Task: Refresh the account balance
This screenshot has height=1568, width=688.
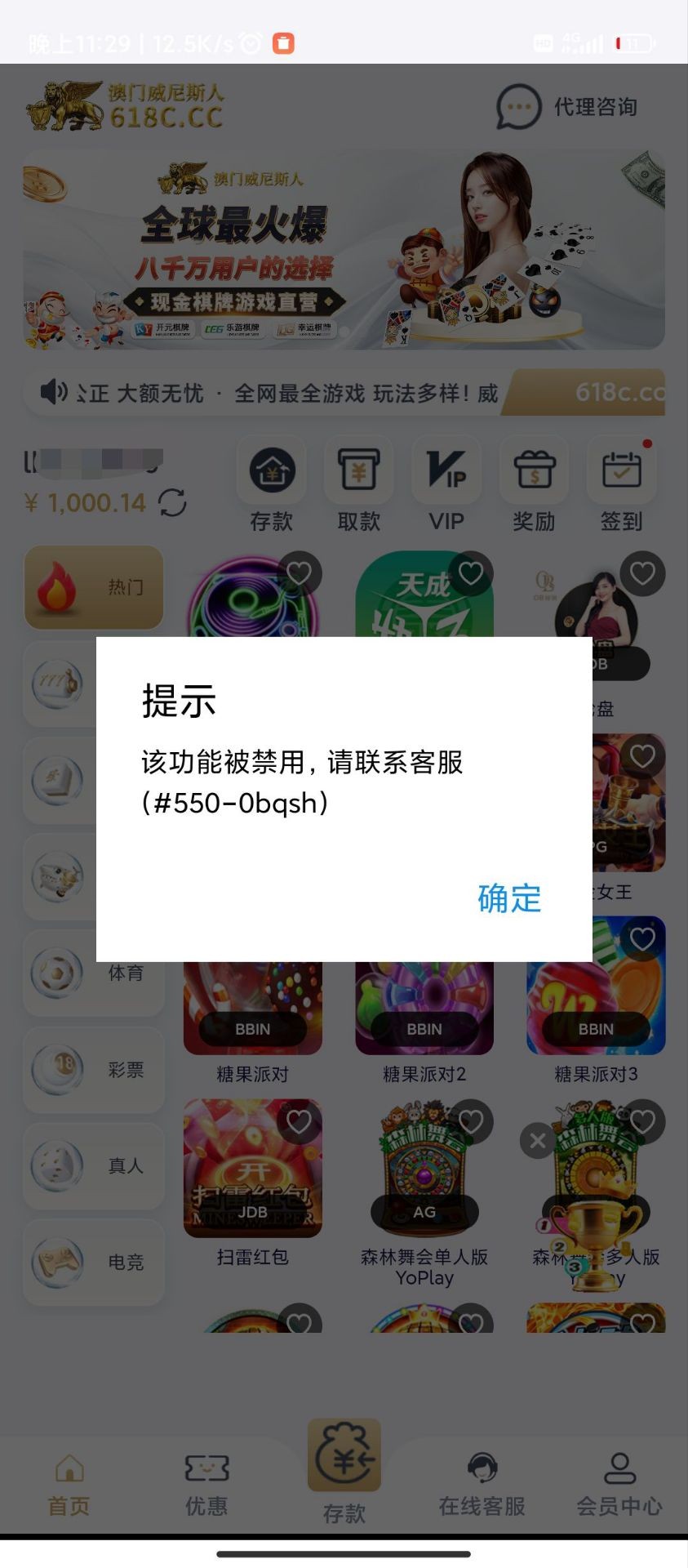Action: point(172,502)
